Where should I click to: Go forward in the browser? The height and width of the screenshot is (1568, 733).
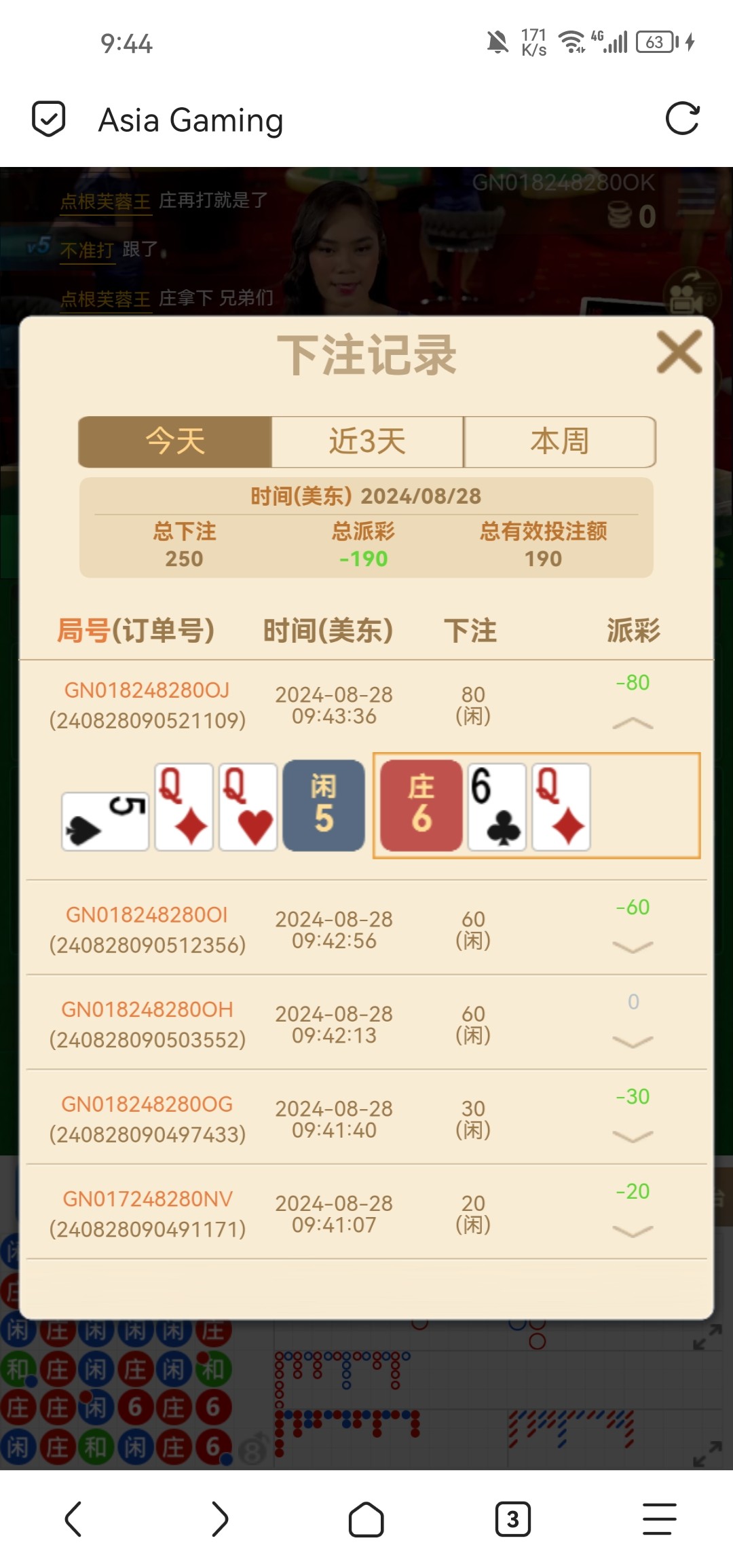(220, 1518)
